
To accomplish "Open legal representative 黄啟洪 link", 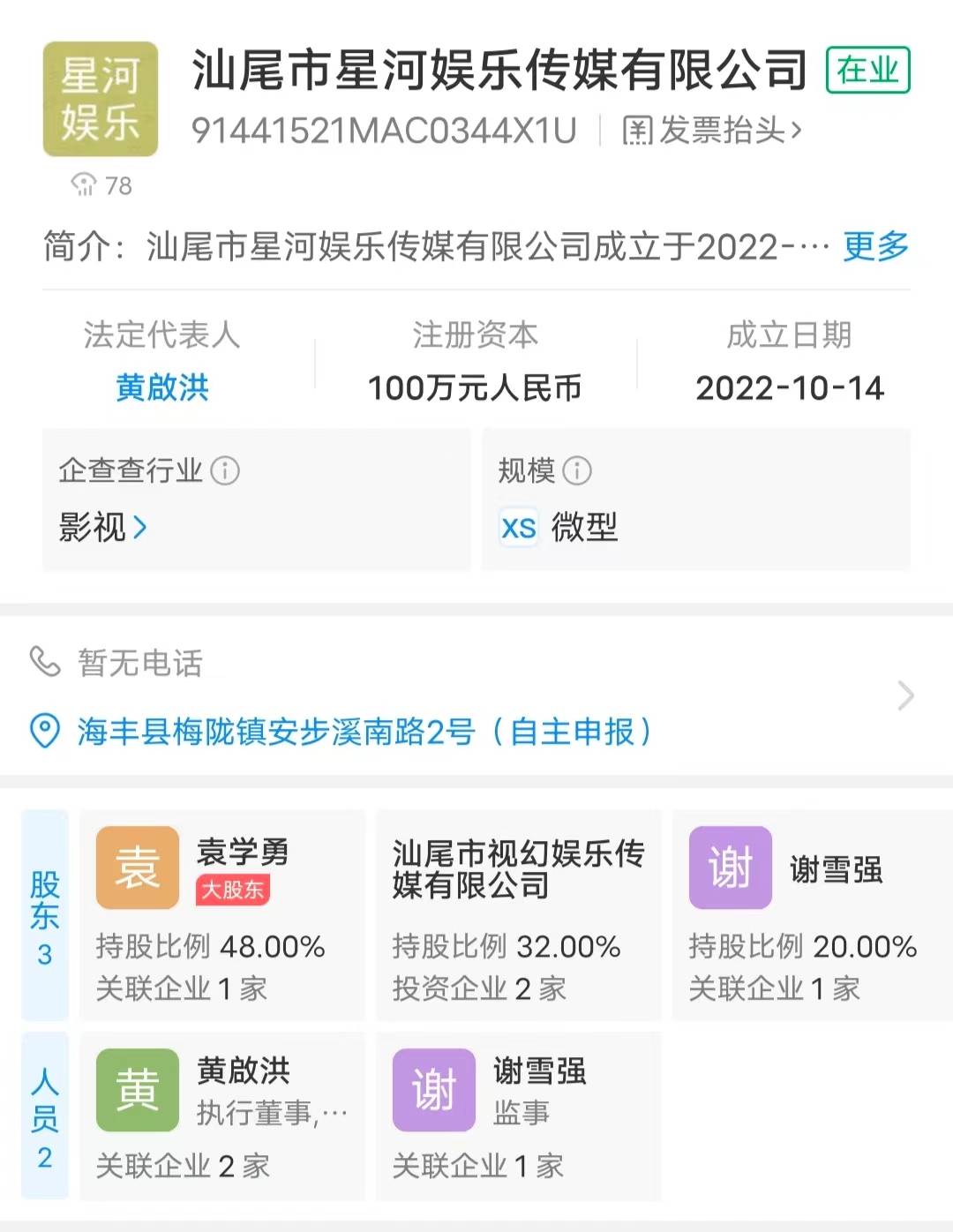I will click(162, 388).
